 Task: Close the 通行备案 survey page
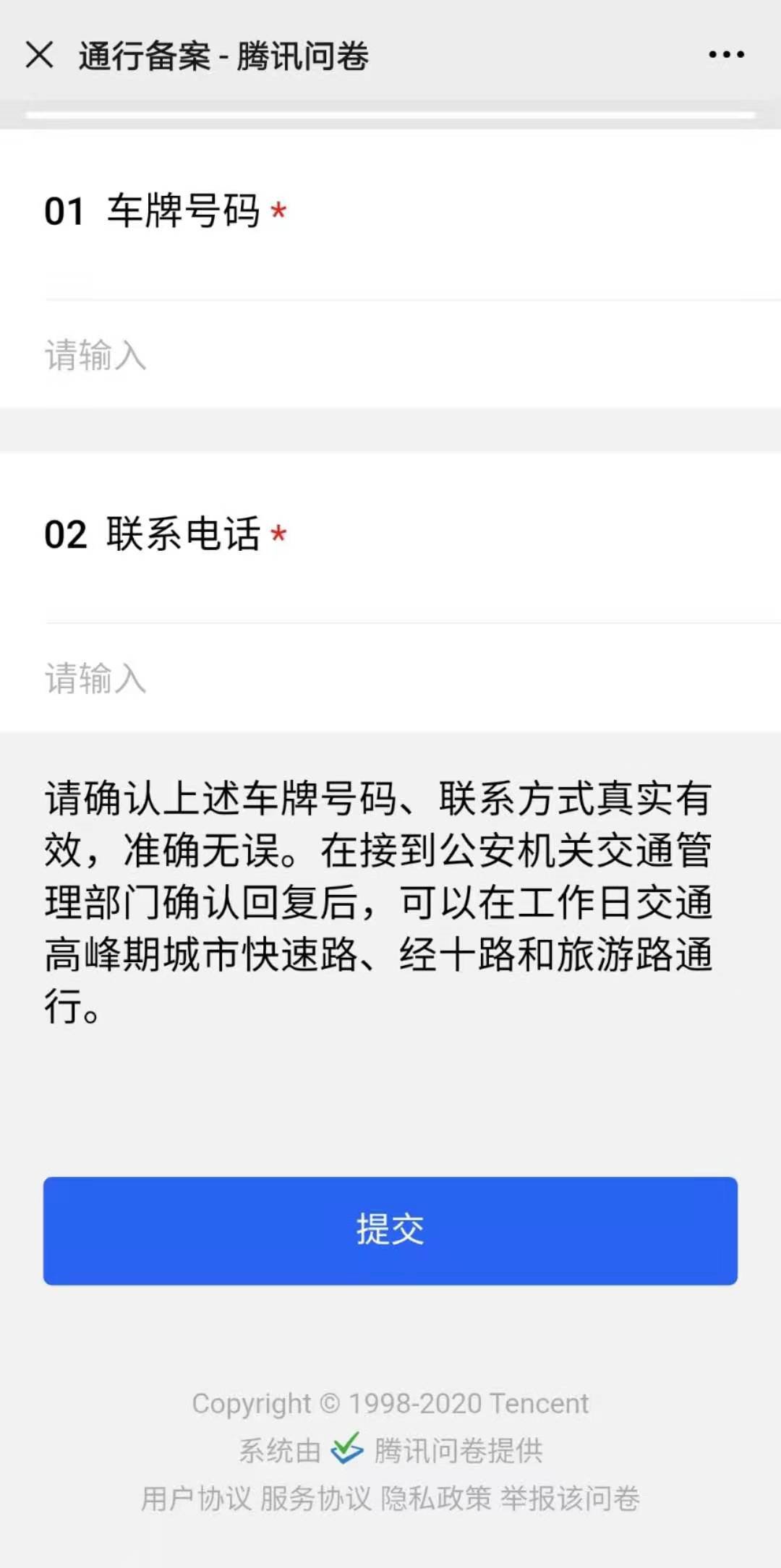(x=39, y=55)
